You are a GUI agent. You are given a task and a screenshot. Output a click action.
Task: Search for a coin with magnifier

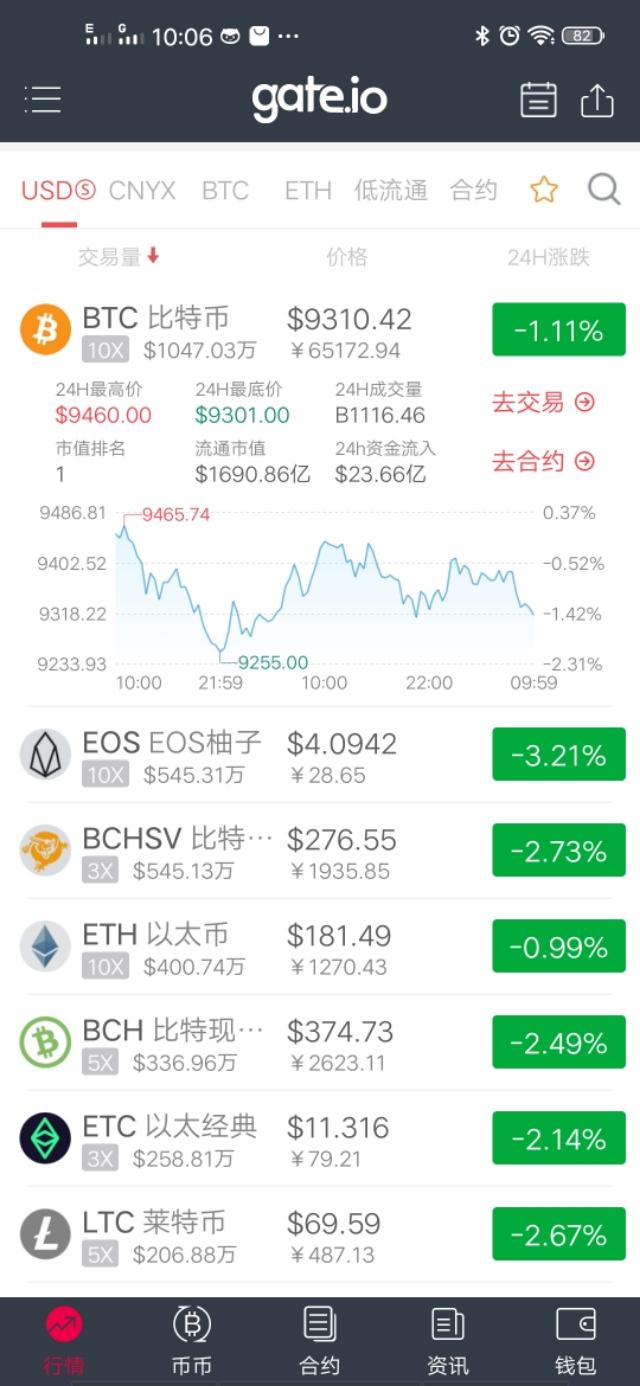click(x=603, y=189)
